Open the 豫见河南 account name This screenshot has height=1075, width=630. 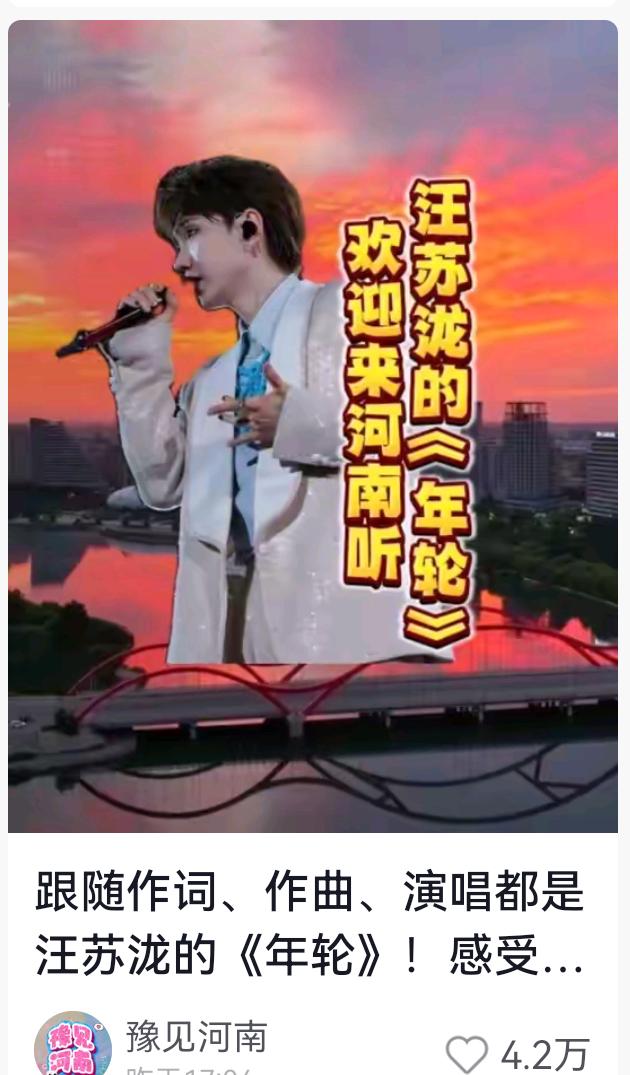pos(196,1036)
